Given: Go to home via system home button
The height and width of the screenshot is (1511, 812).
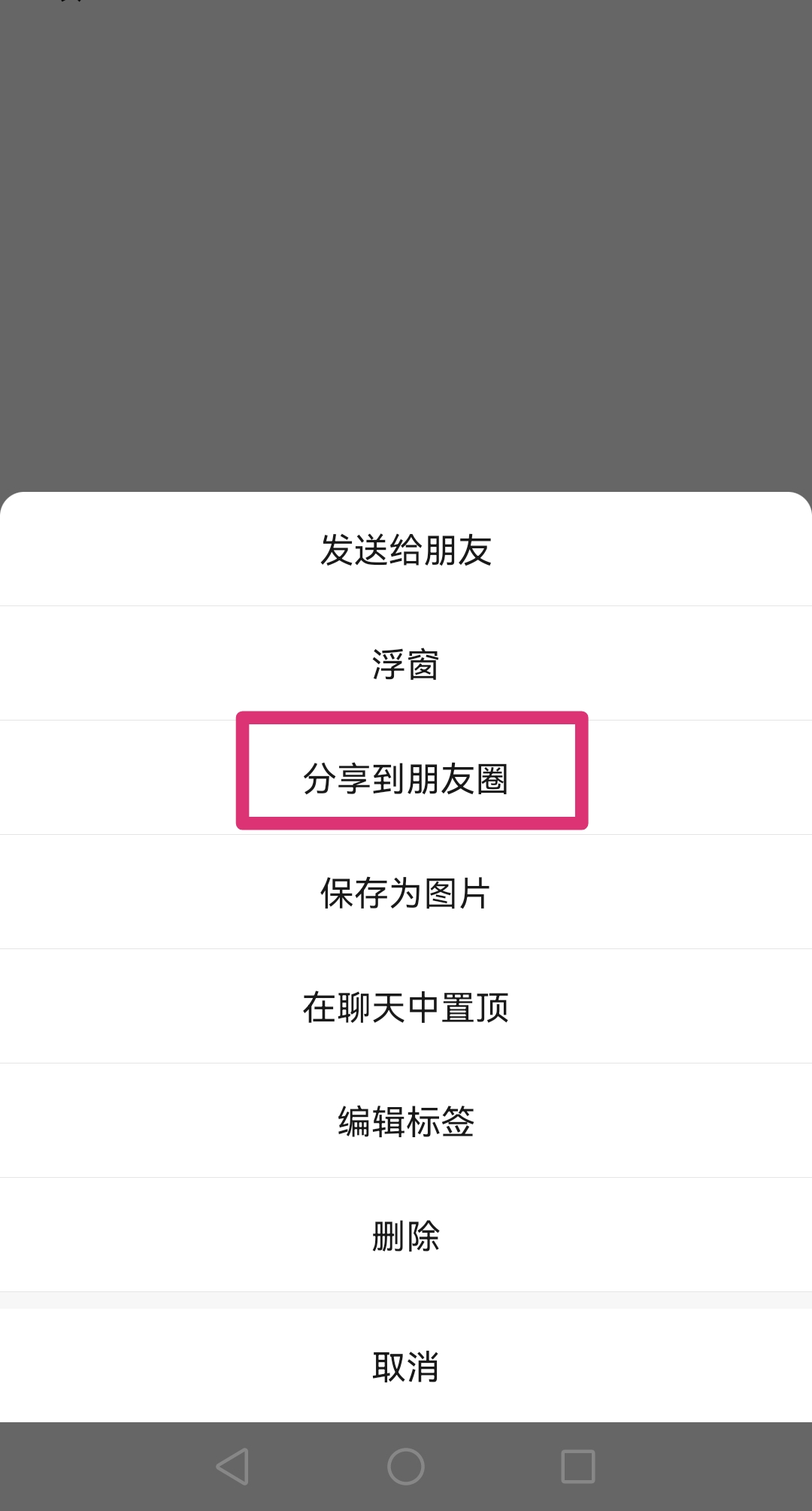Looking at the screenshot, I should [x=406, y=1466].
